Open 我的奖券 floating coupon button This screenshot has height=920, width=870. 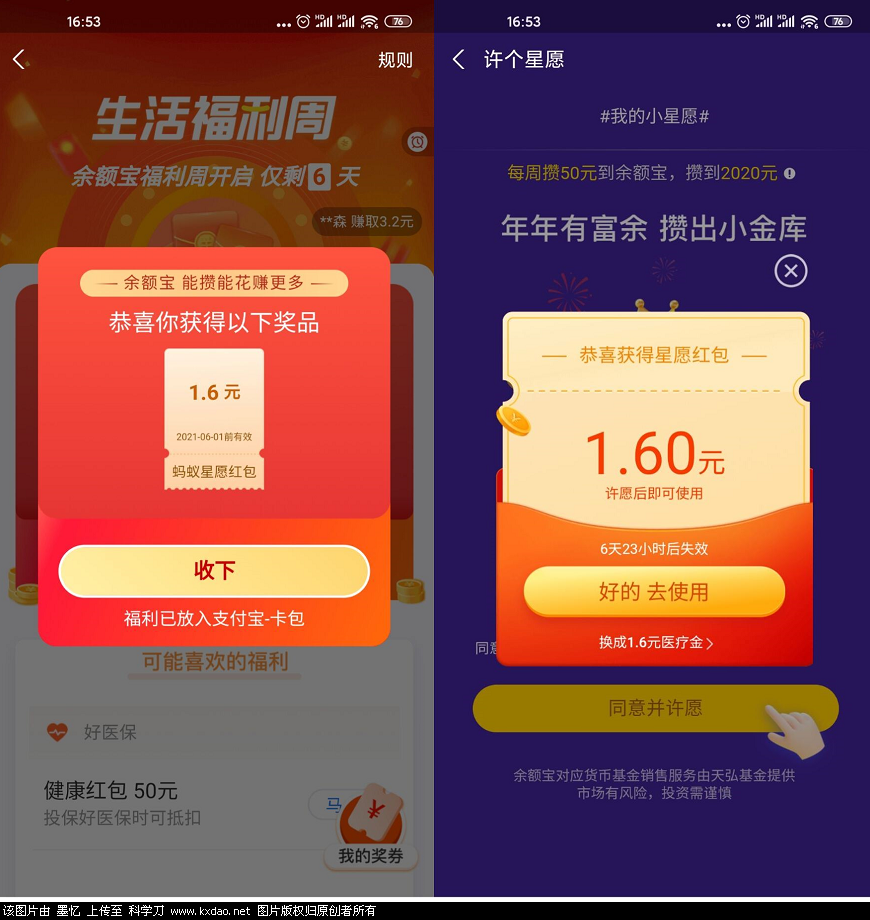[x=370, y=830]
